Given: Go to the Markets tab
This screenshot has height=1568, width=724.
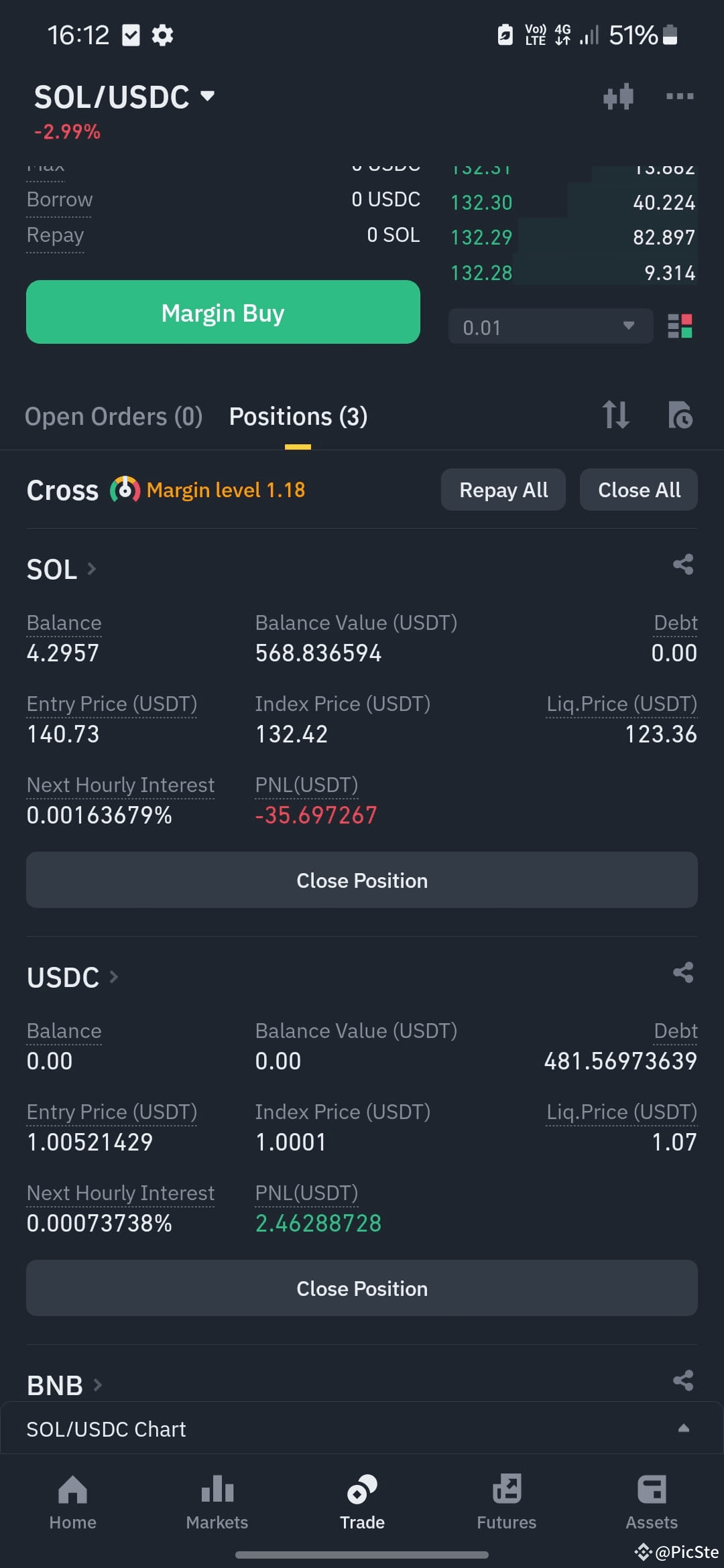Looking at the screenshot, I should point(217,1502).
